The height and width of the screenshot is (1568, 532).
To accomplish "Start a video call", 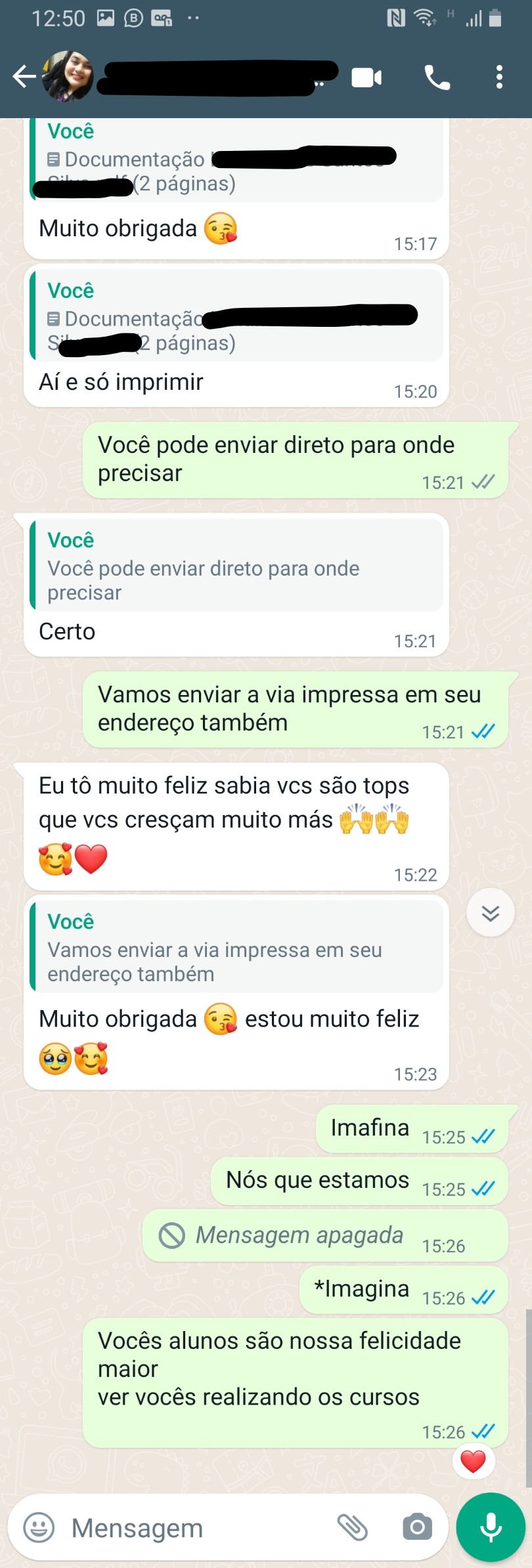I will [366, 77].
